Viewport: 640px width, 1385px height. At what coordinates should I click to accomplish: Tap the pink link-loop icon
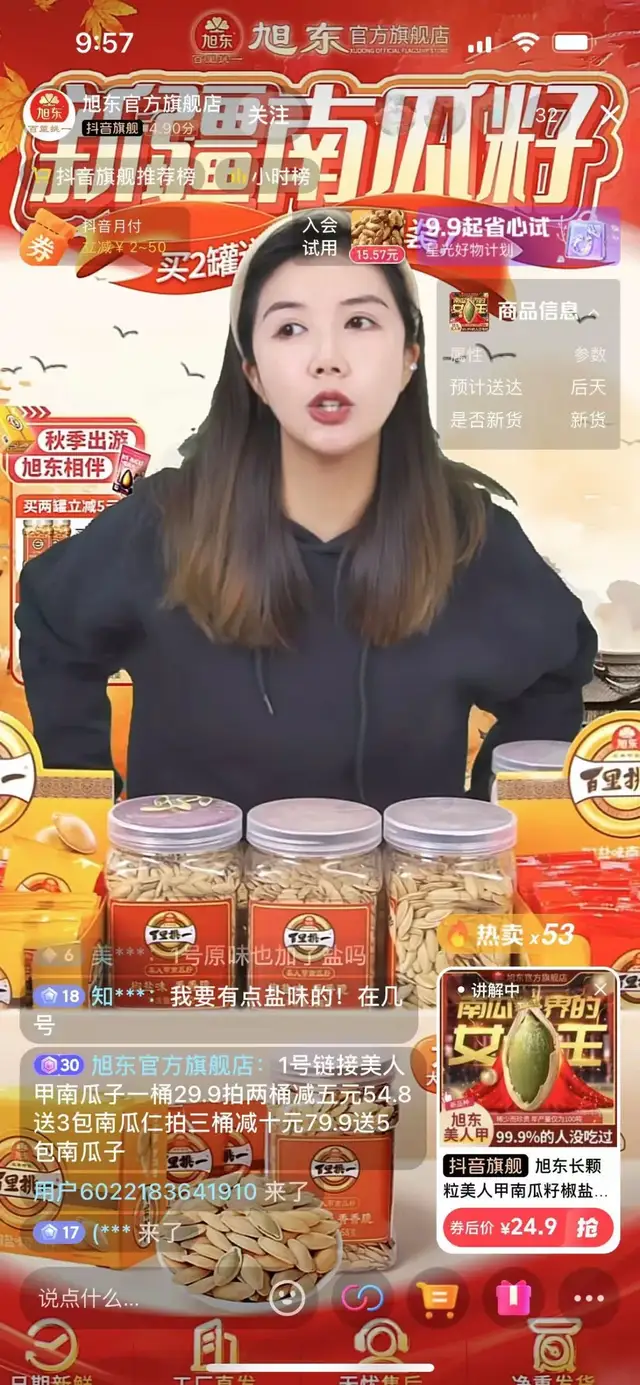pos(361,1298)
